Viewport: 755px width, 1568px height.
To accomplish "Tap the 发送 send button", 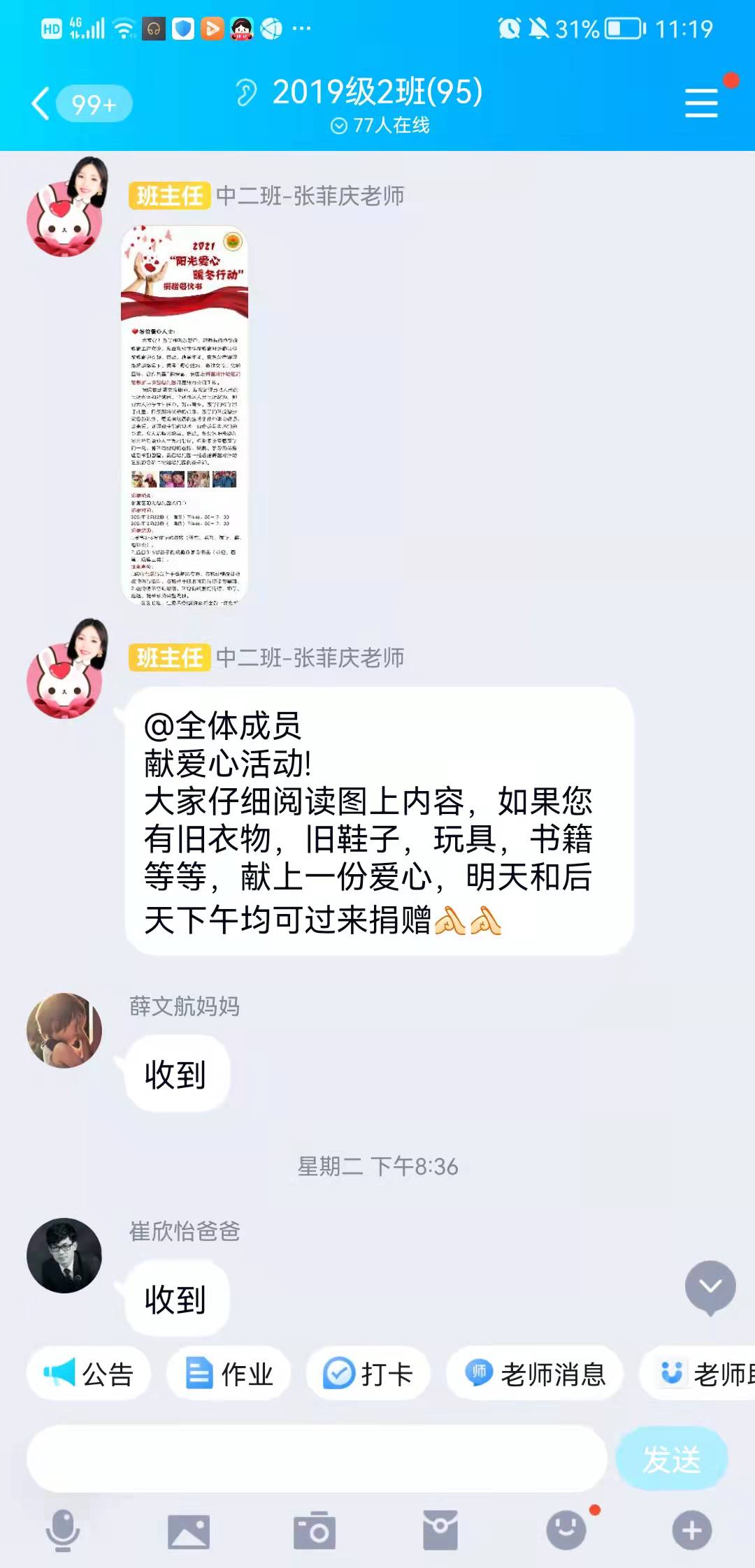I will (672, 1459).
